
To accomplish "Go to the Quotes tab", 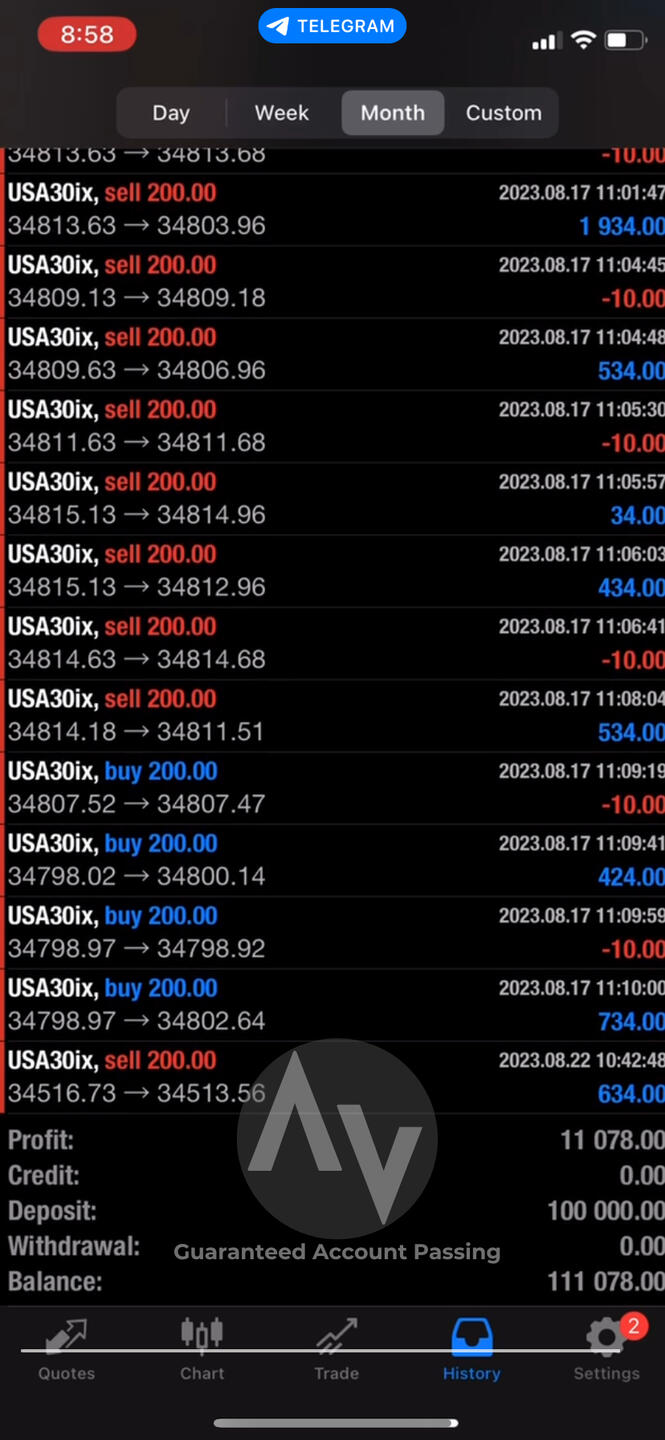I will pos(66,1350).
